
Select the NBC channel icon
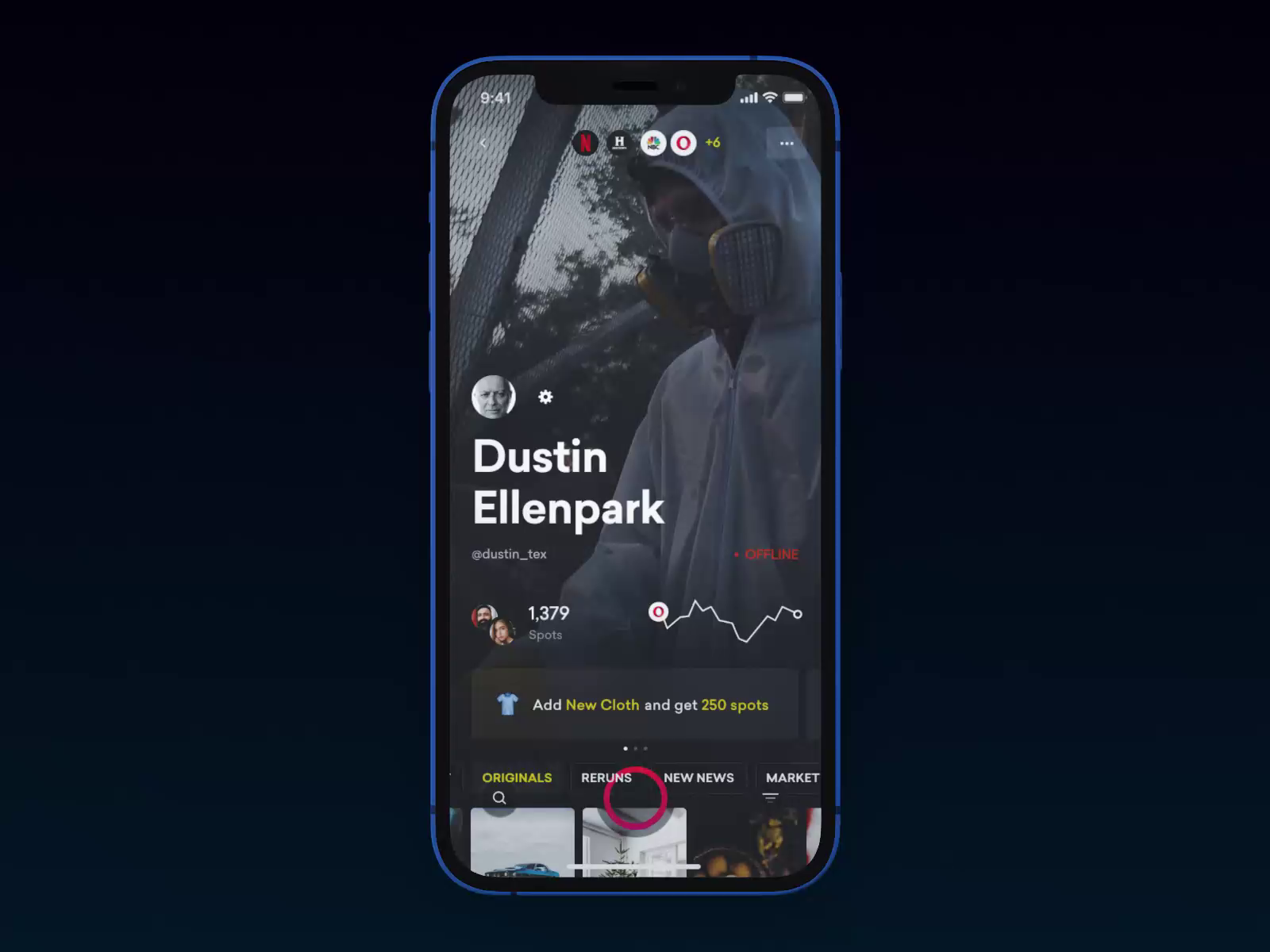(x=652, y=143)
